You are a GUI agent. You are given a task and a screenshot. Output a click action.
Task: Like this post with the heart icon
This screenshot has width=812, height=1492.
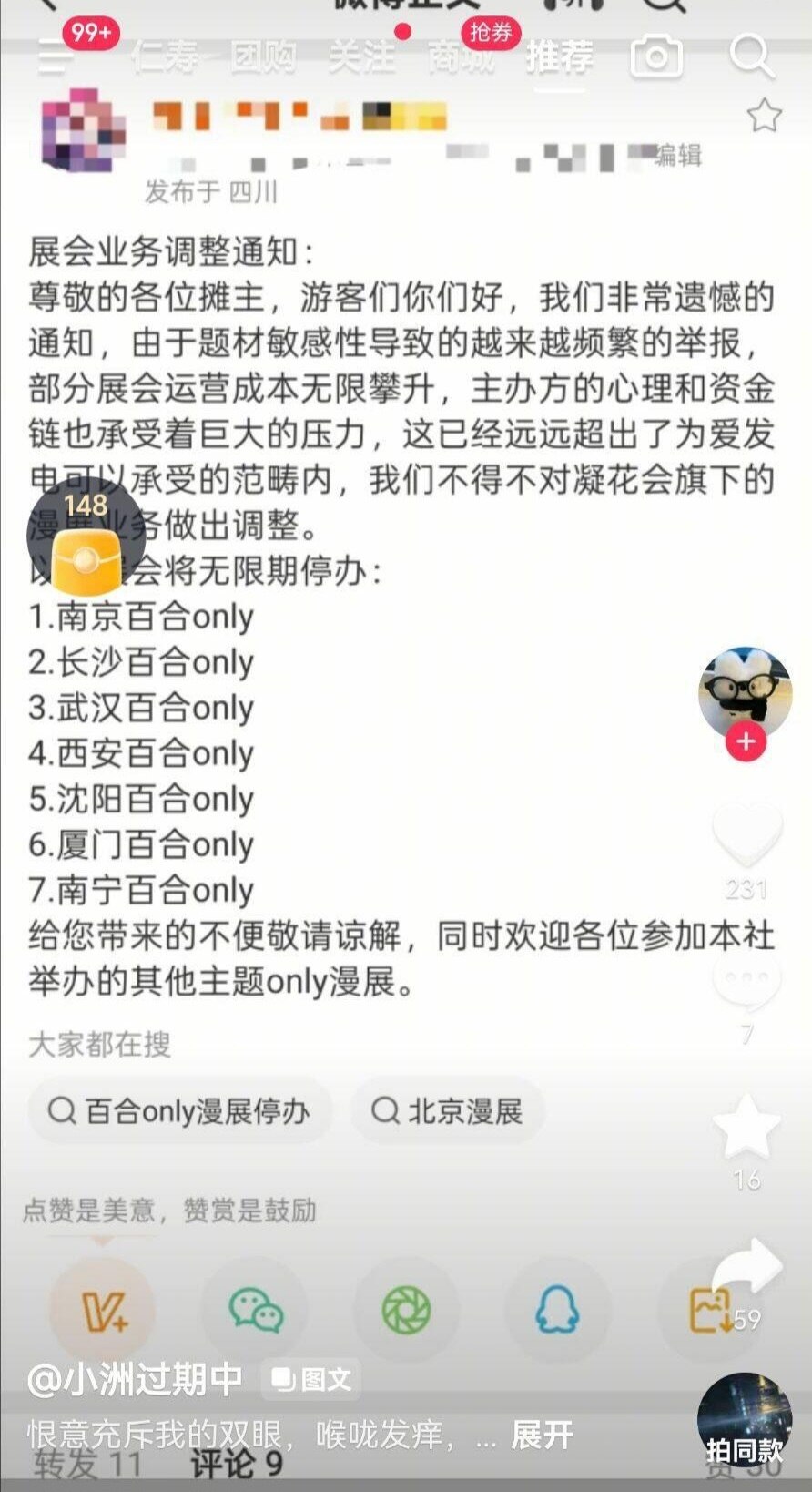[x=746, y=833]
